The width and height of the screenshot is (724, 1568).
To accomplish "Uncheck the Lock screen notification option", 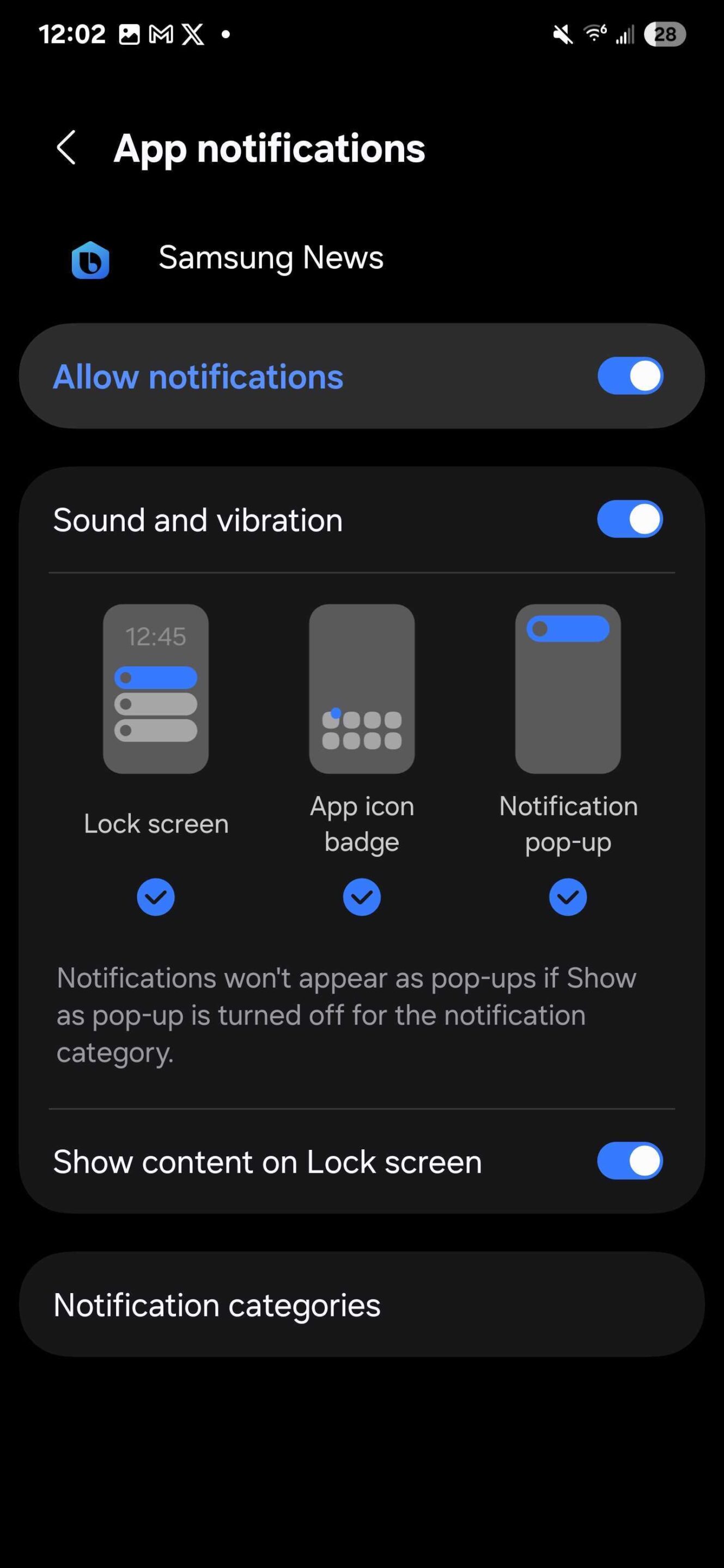I will pyautogui.click(x=156, y=897).
